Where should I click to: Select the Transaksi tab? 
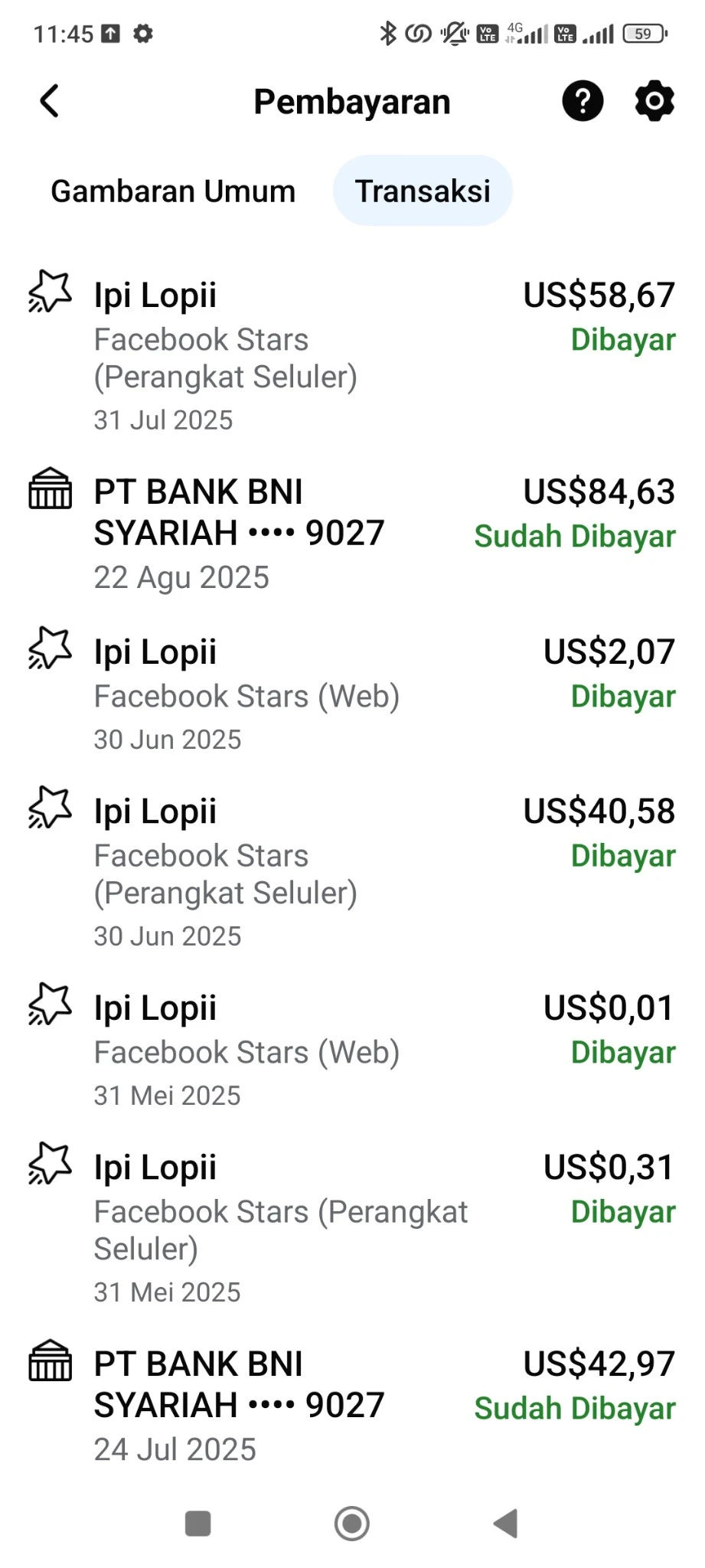coord(423,191)
